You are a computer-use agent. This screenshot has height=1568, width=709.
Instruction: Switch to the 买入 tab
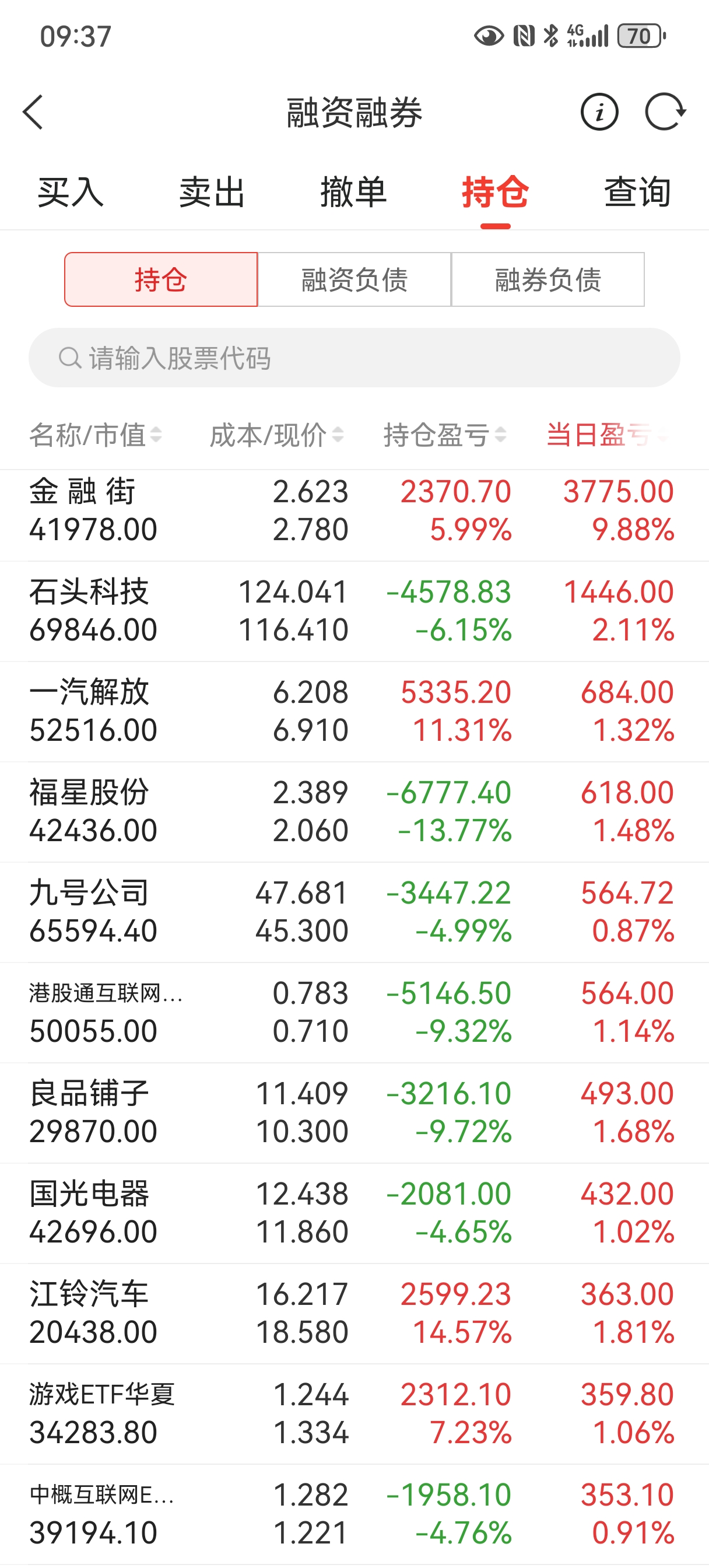pos(71,192)
